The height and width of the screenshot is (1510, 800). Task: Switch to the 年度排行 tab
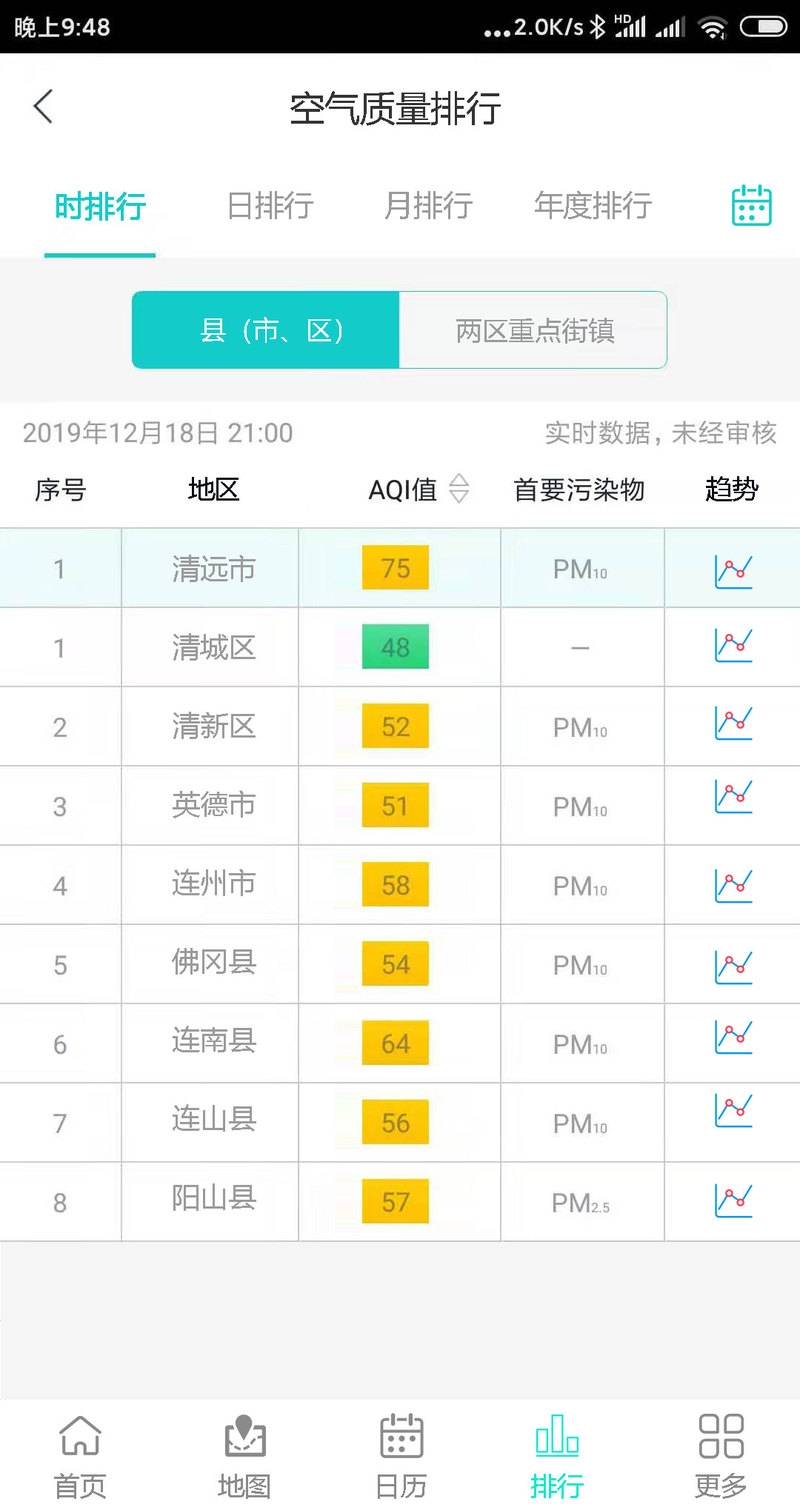593,206
